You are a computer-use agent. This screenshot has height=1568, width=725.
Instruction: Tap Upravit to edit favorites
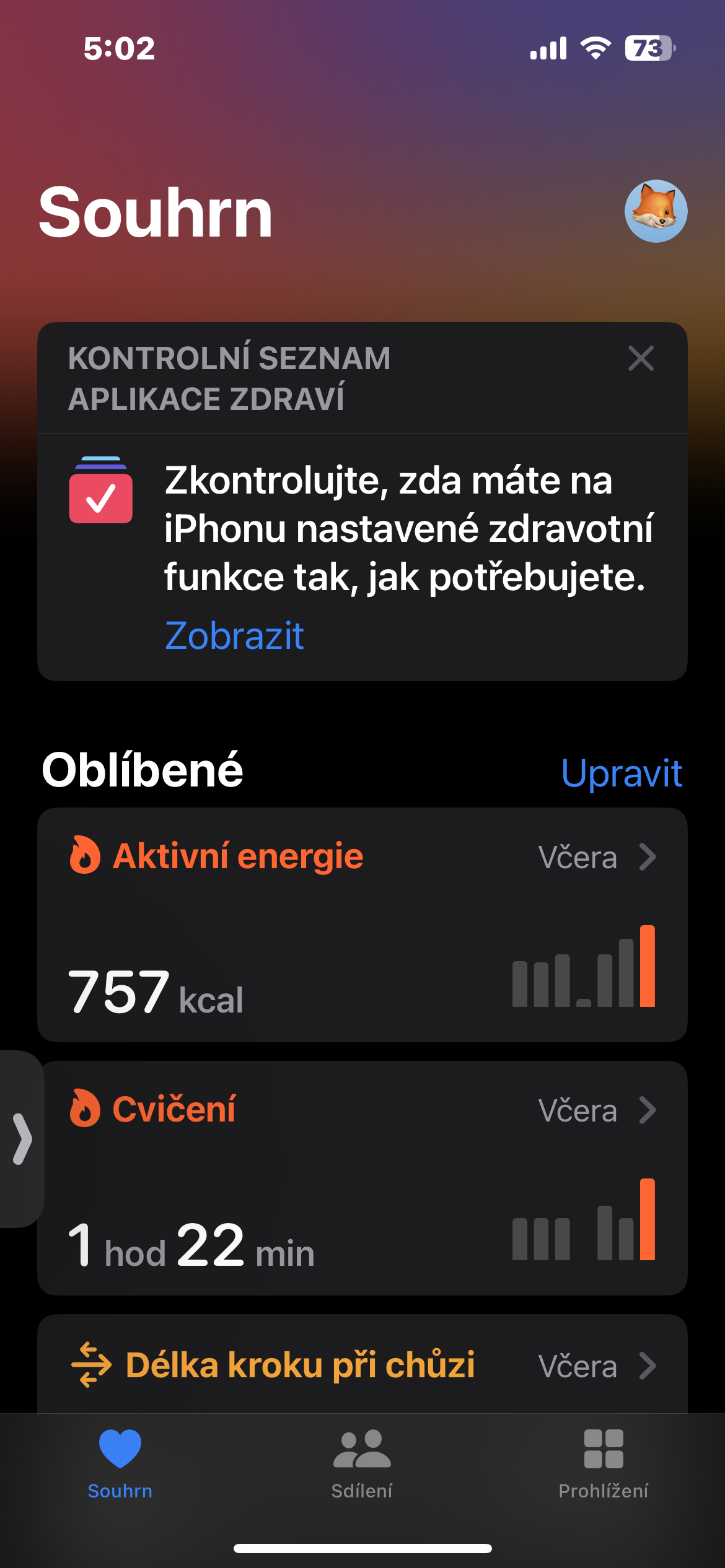pos(621,773)
